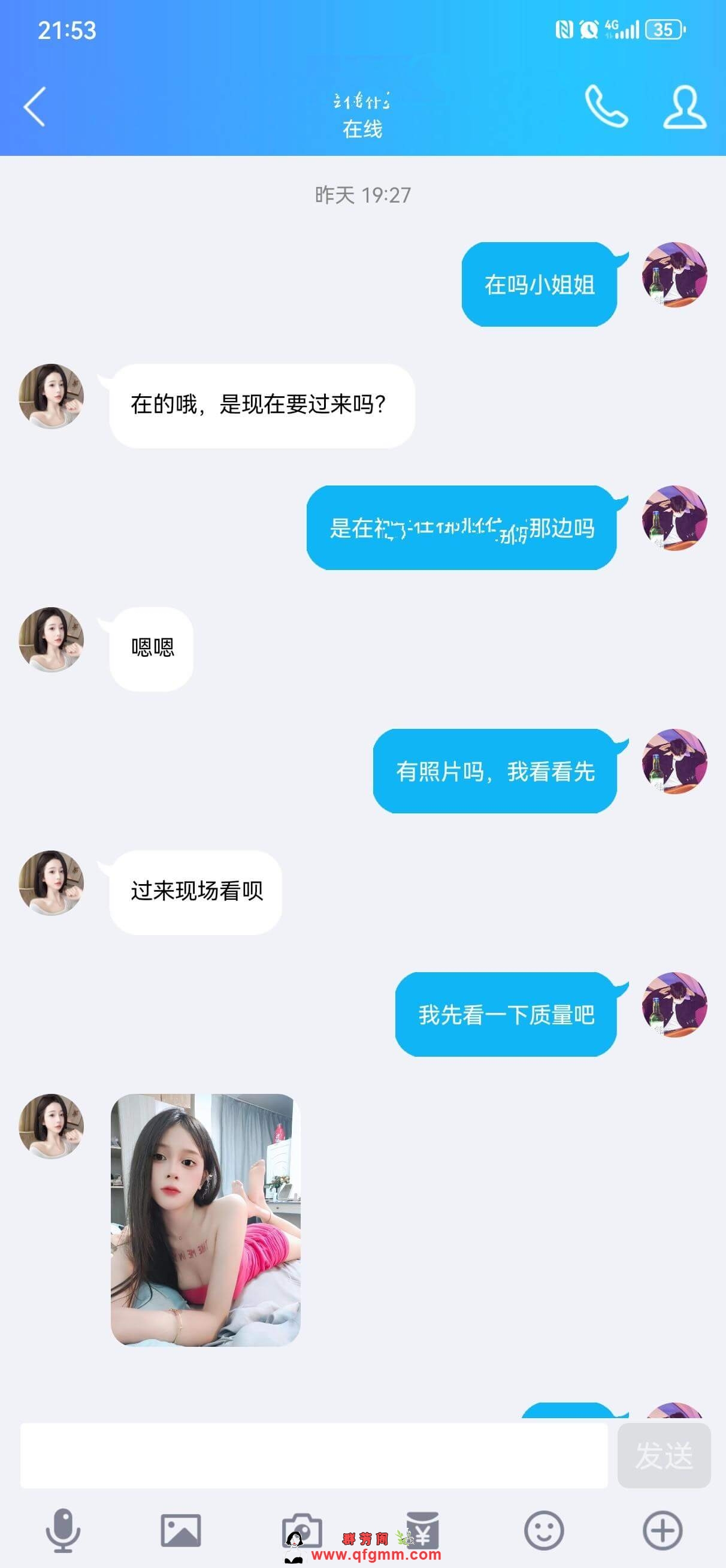View the other person's avatar beside 嗯嗯
The image size is (726, 1568).
[51, 639]
